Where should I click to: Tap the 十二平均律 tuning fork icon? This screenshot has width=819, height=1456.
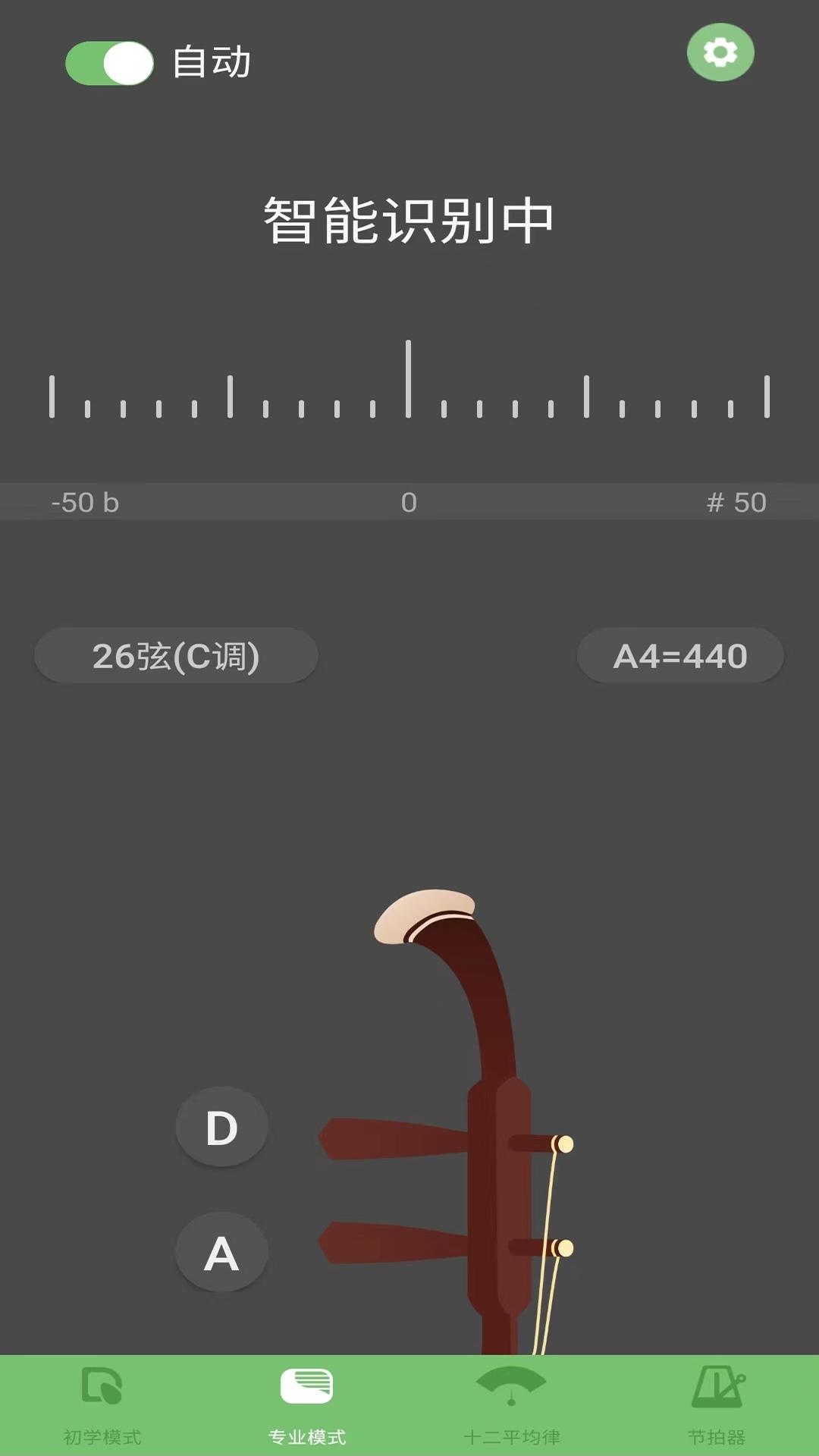click(x=511, y=1394)
